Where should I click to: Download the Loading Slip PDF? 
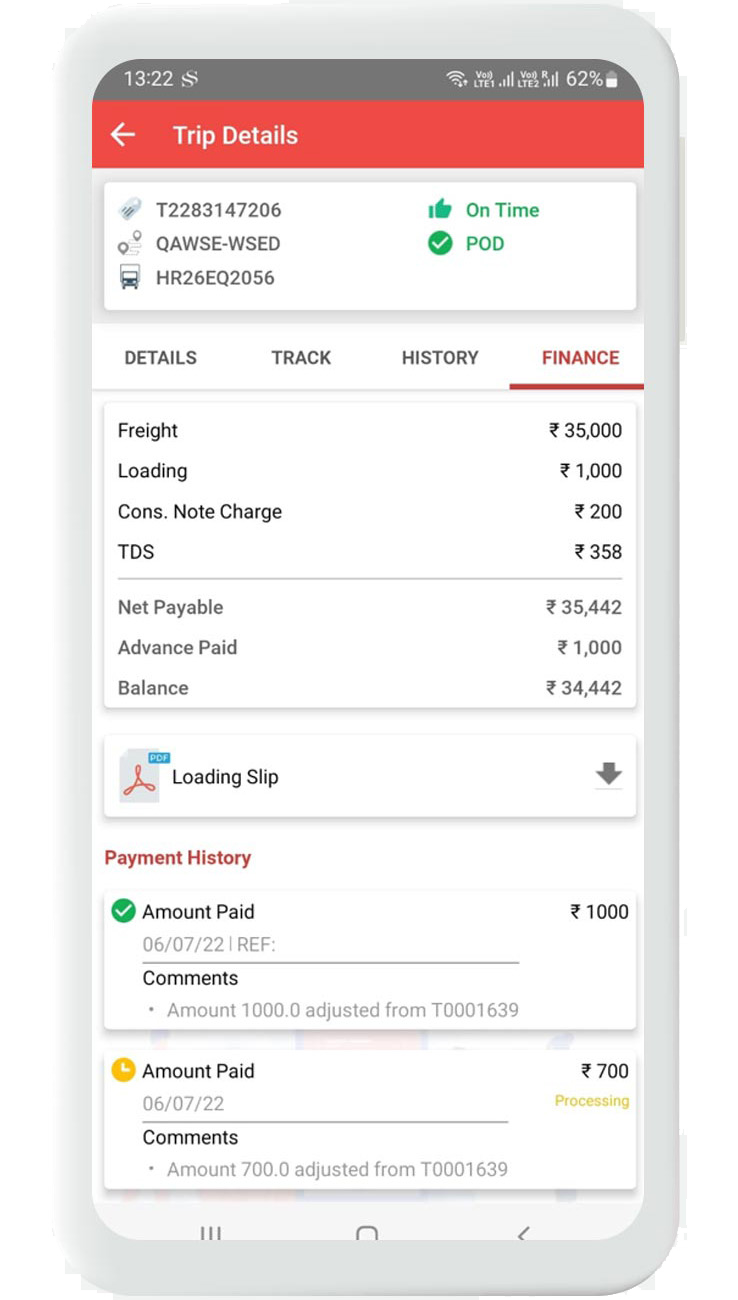608,775
